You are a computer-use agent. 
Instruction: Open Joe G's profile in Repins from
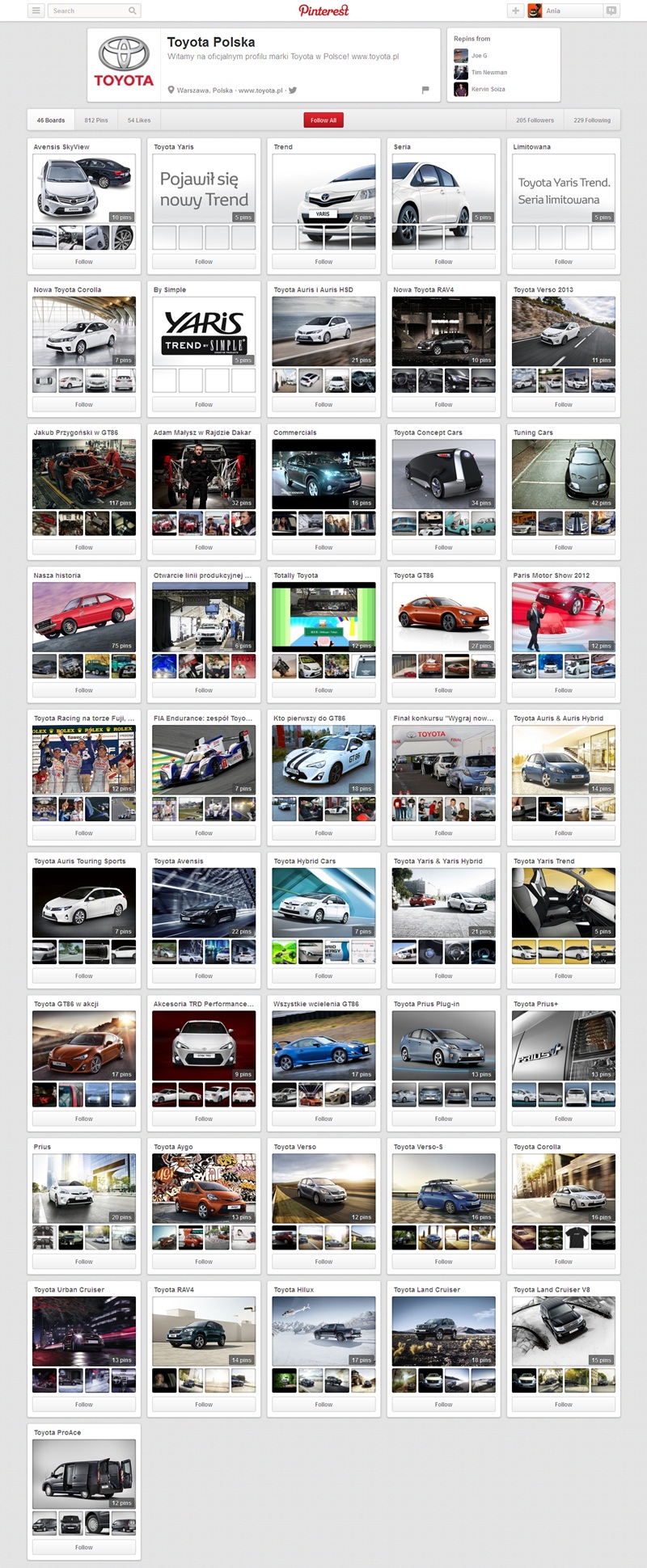point(479,56)
